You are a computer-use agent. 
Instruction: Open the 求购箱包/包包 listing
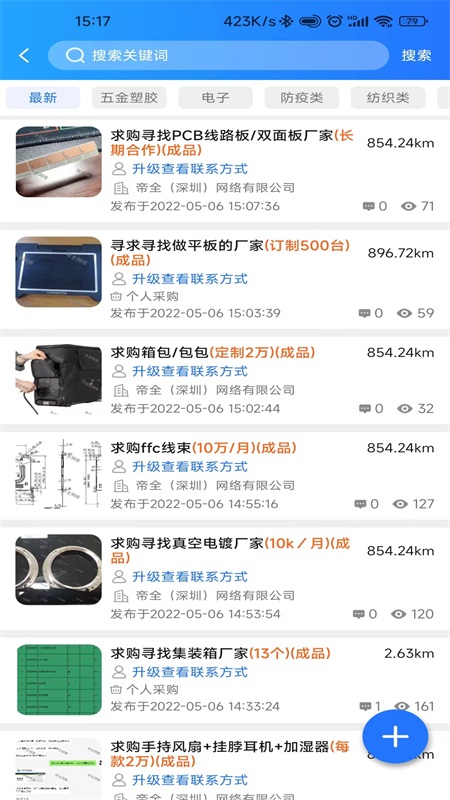[225, 381]
